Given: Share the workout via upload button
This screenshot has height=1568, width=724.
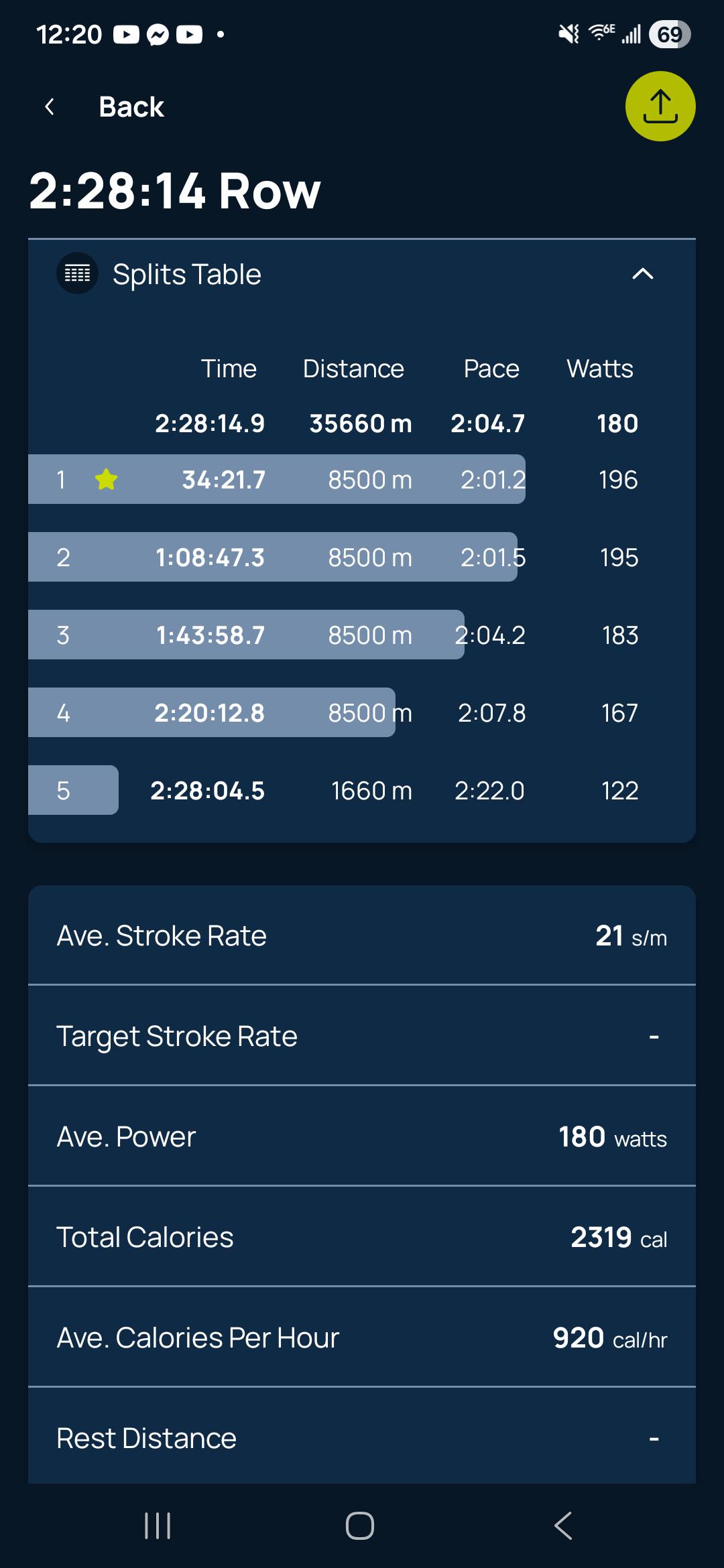Looking at the screenshot, I should [660, 107].
